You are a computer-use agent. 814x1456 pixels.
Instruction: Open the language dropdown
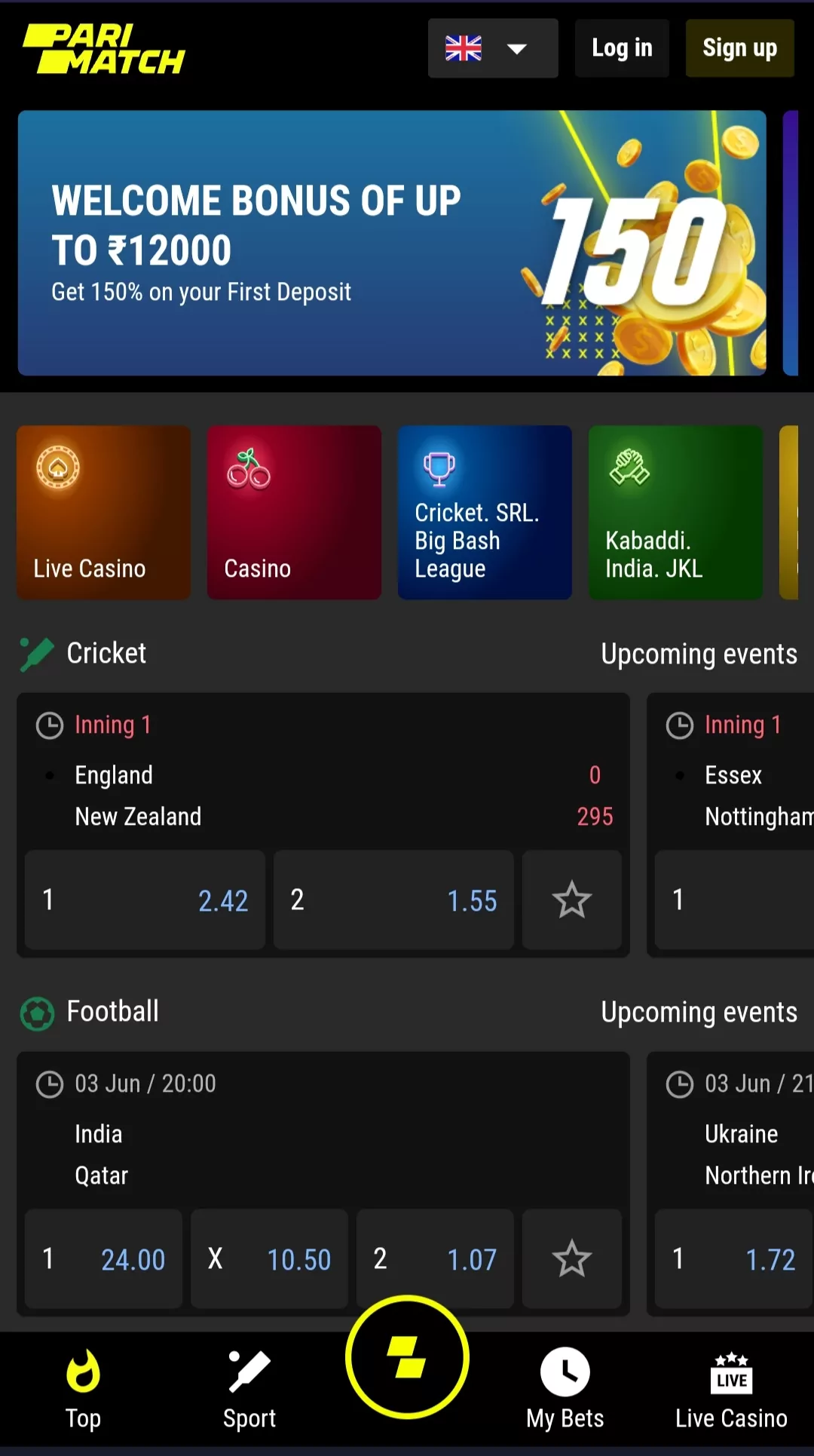coord(492,48)
